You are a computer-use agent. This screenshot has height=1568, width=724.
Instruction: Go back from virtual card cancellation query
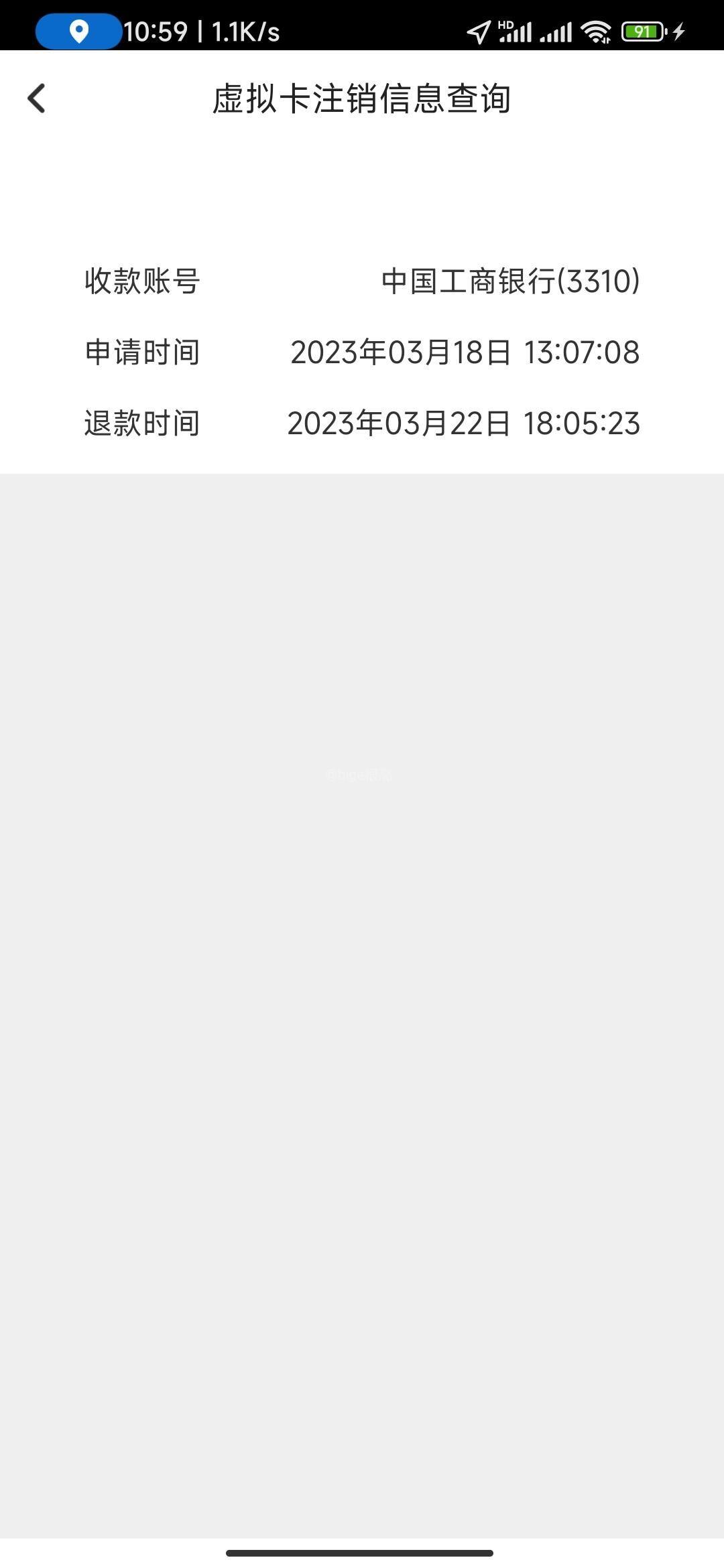point(37,99)
